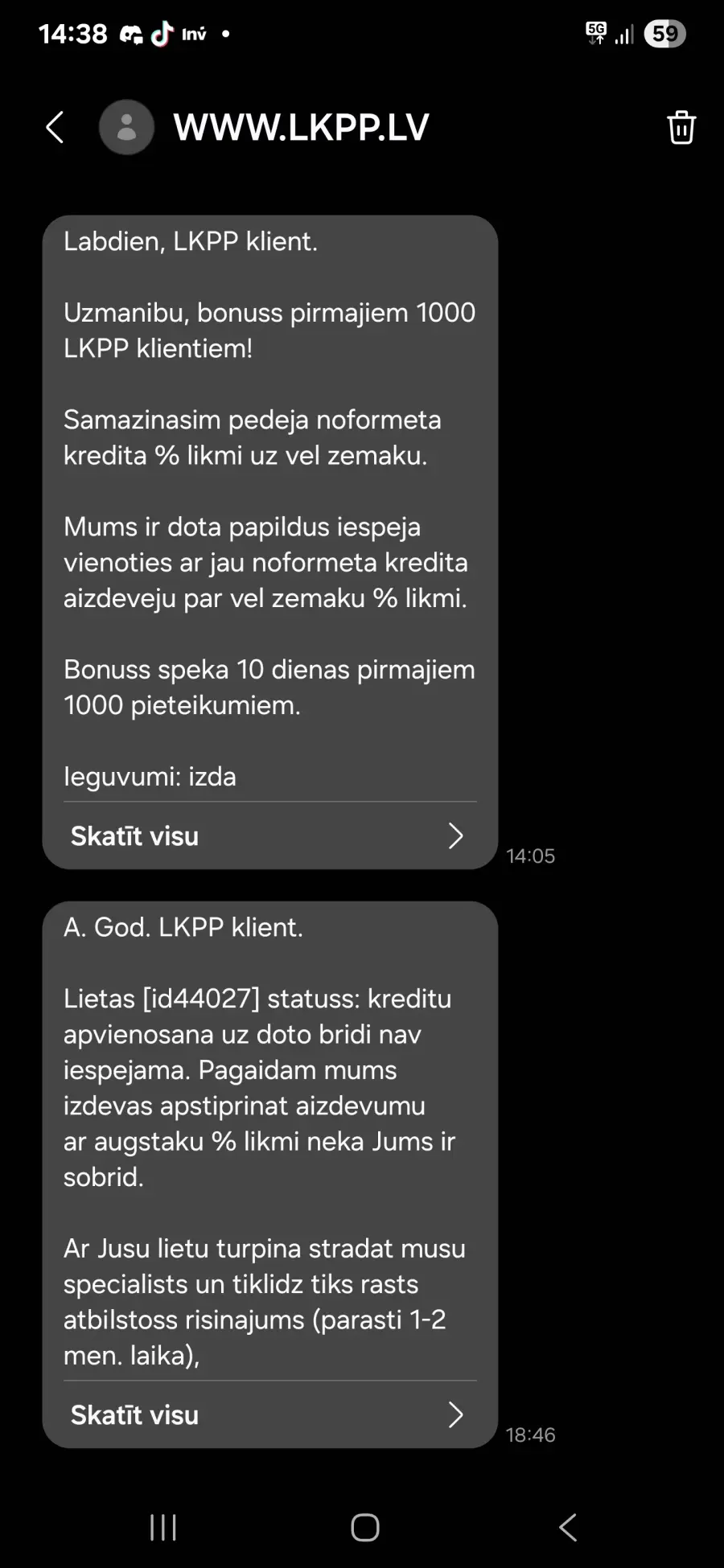Open WWW.LKPP.LV contact avatar
The height and width of the screenshot is (1568, 724).
point(126,127)
